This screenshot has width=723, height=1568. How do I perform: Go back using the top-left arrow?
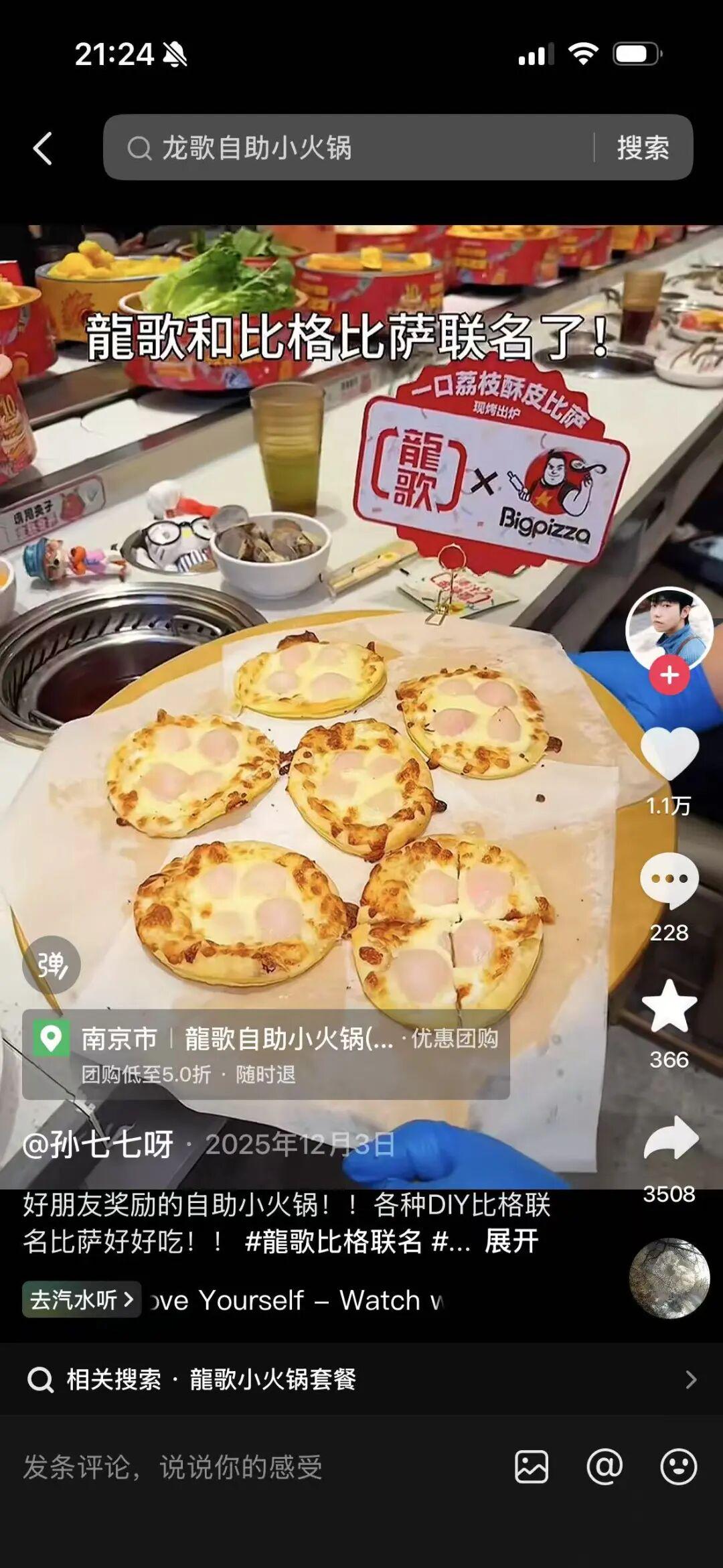[43, 148]
